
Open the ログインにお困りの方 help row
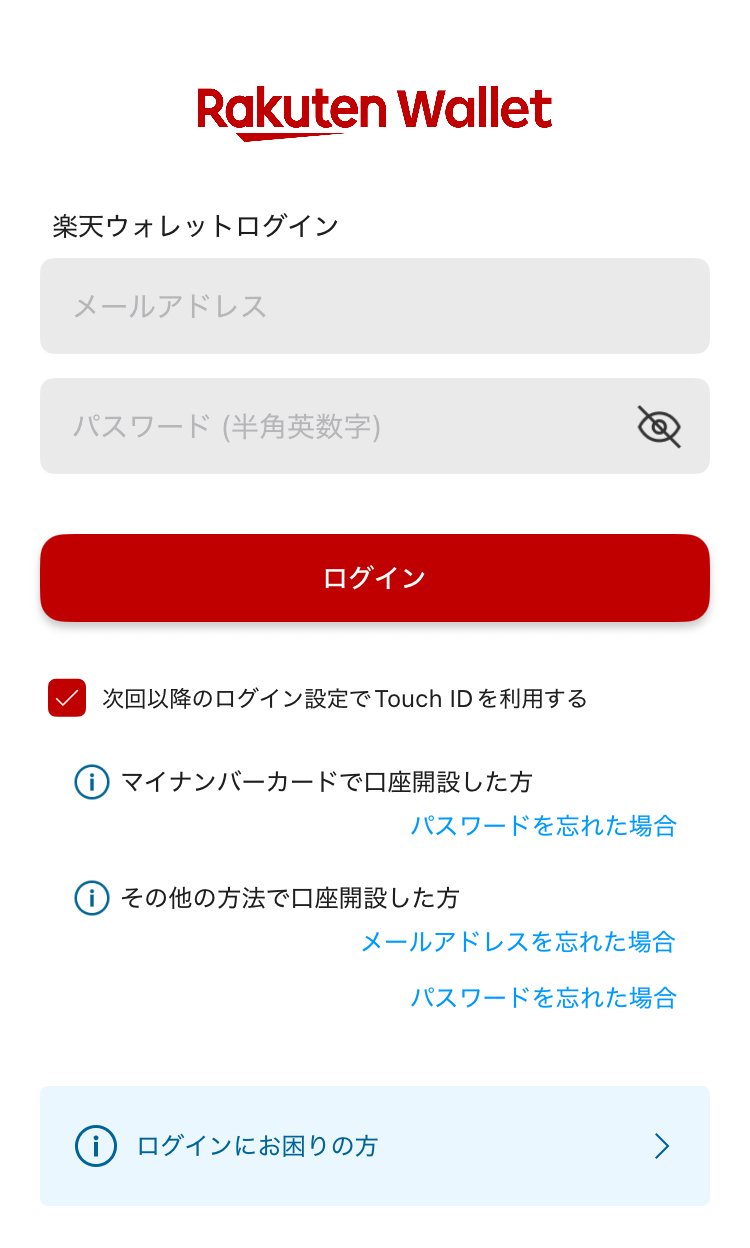[x=374, y=1146]
